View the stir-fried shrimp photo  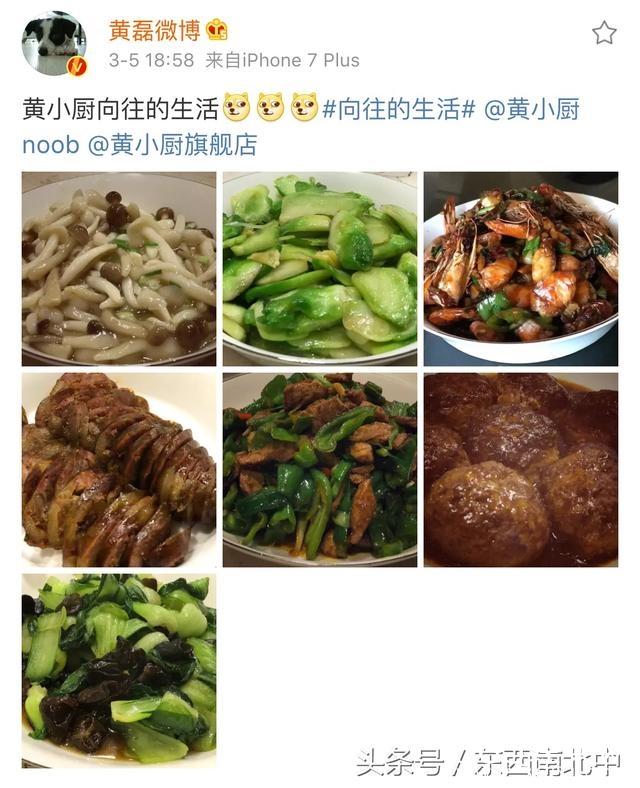[x=520, y=269]
